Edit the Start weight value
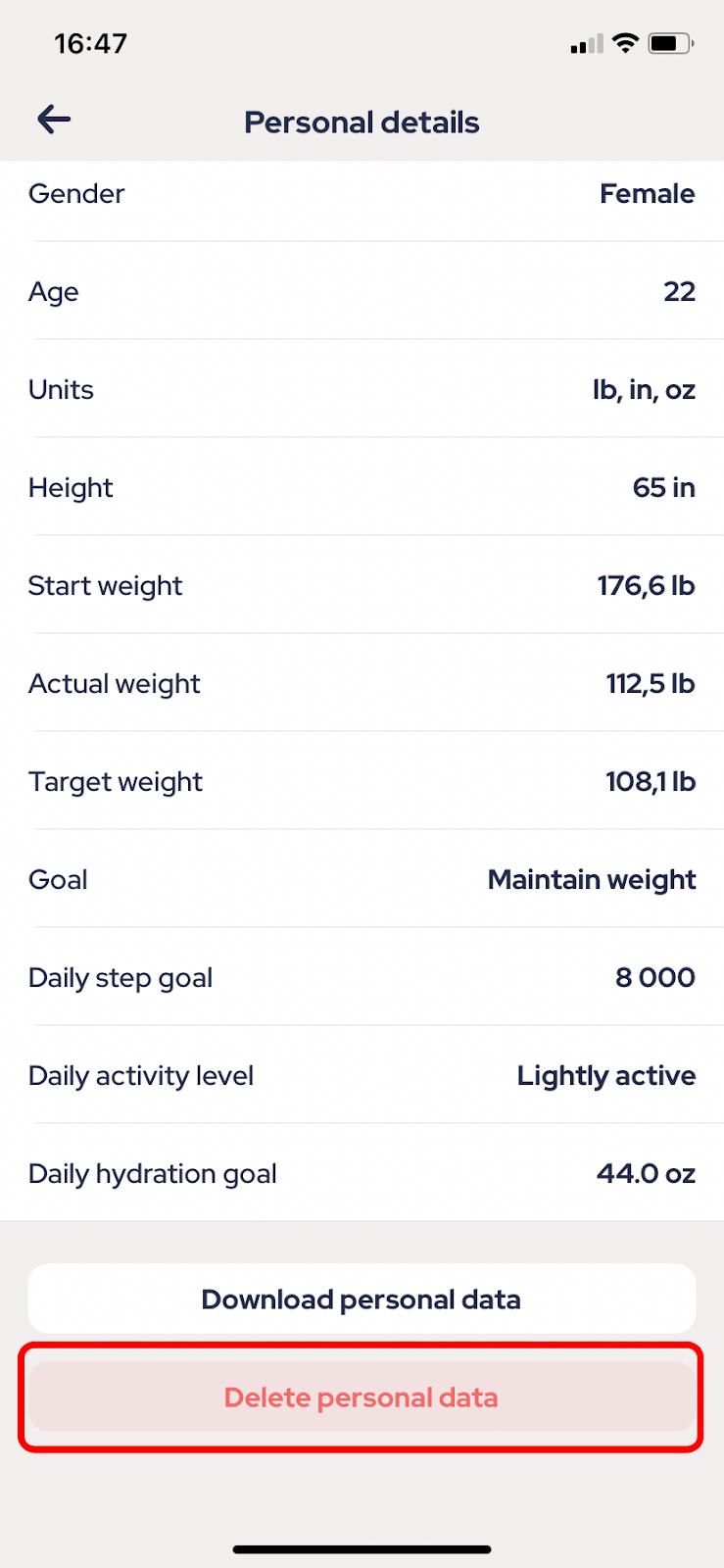This screenshot has height=1568, width=724. [362, 585]
